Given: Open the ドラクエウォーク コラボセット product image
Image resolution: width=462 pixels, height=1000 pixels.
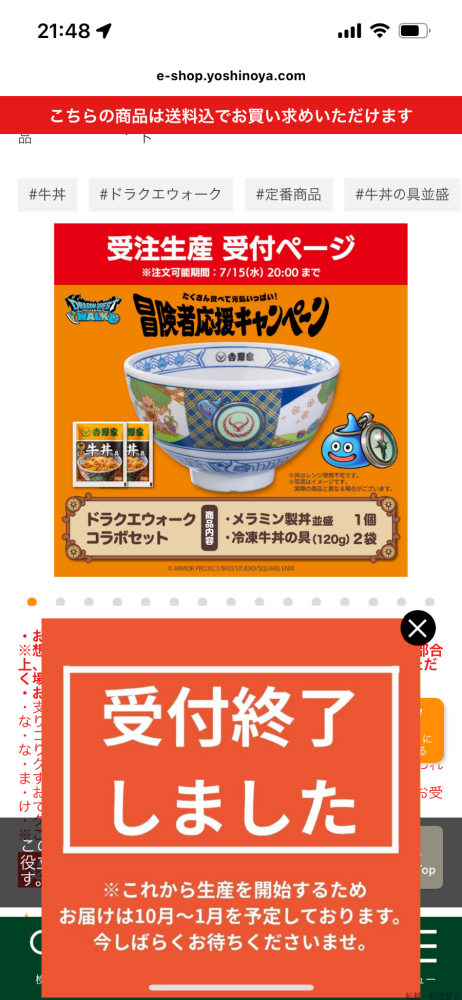Looking at the screenshot, I should (x=231, y=400).
